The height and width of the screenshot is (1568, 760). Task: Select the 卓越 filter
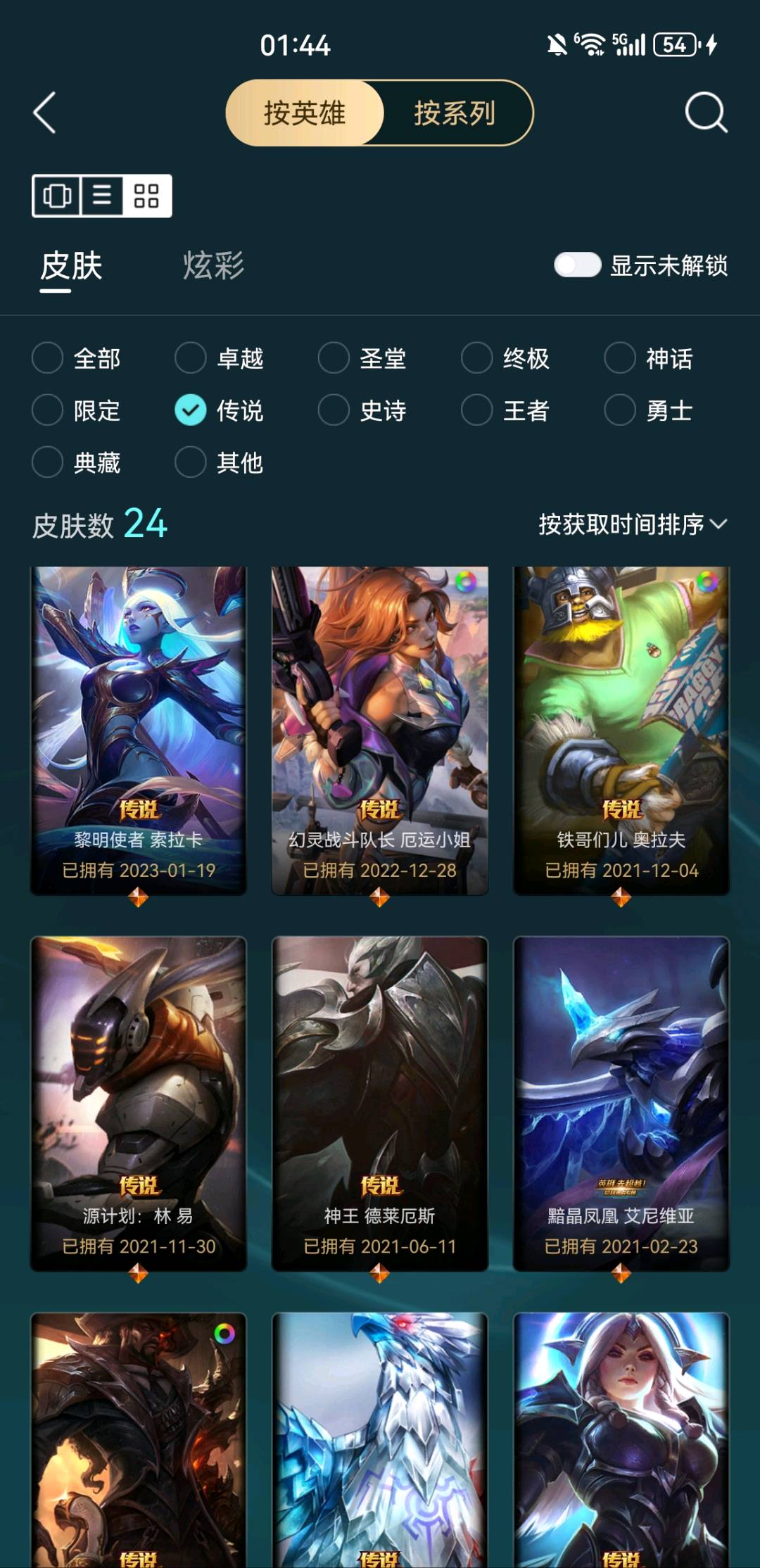[x=191, y=358]
